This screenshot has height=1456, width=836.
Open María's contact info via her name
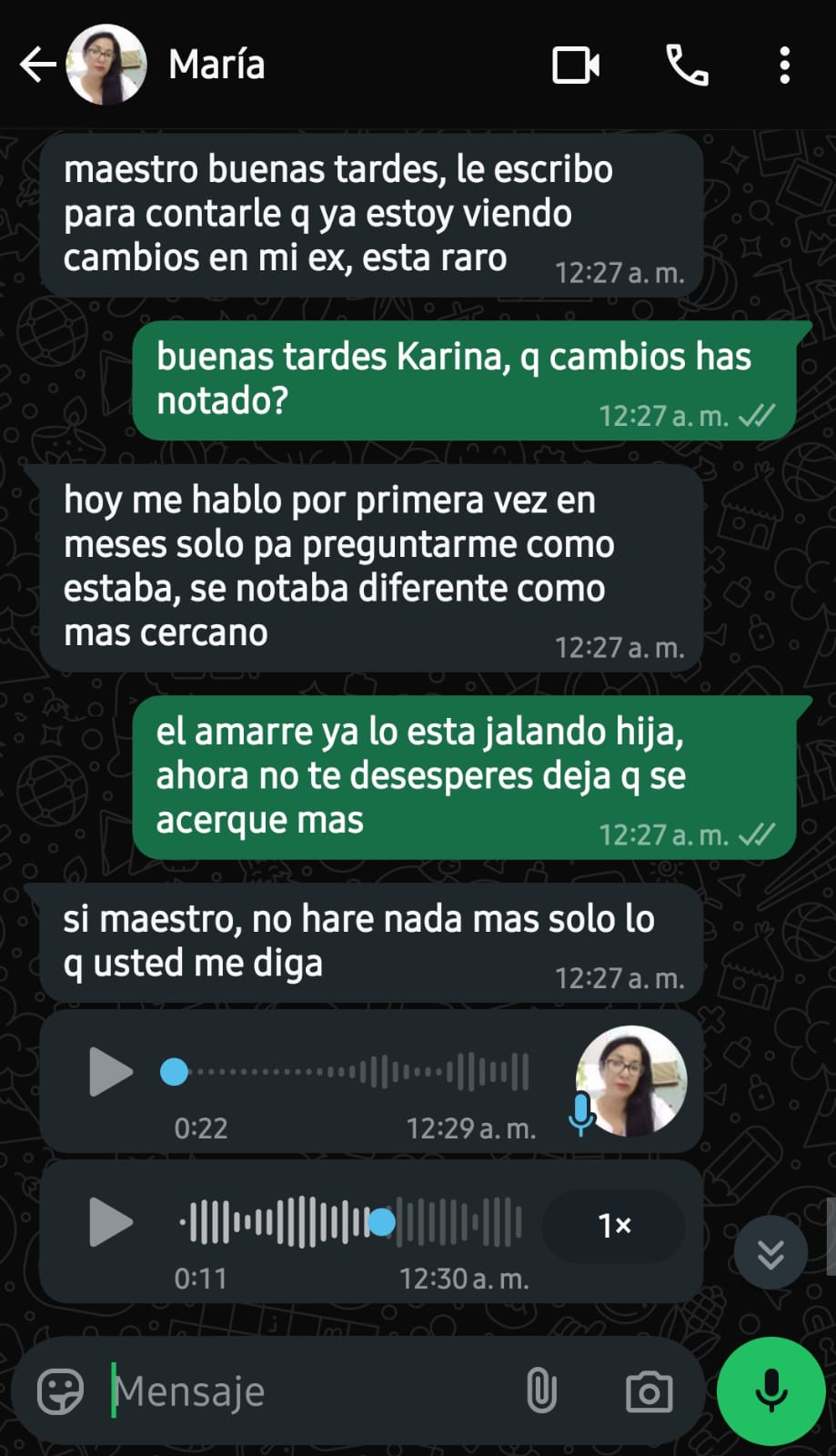[217, 65]
